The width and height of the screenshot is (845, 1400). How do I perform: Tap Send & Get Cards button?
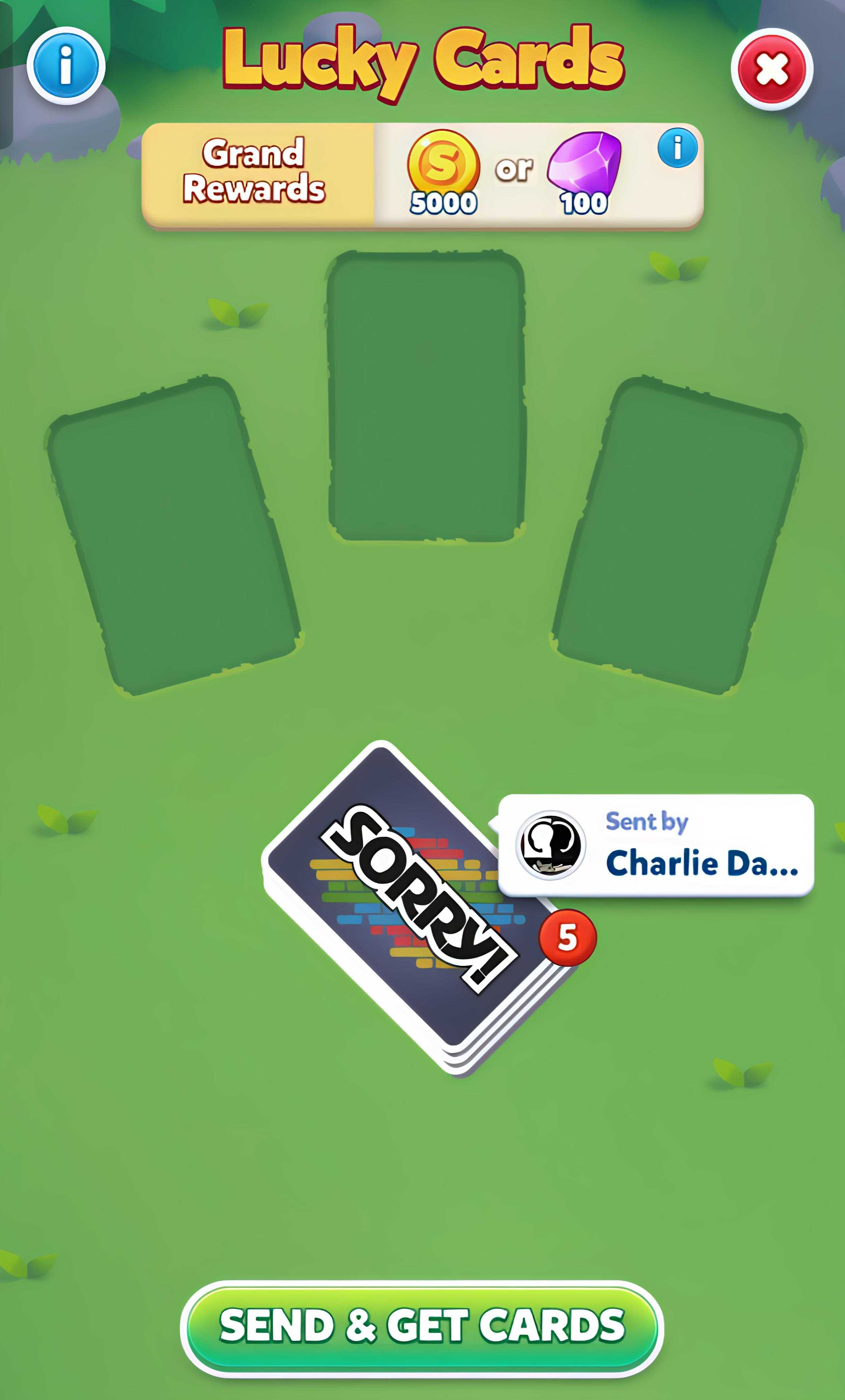point(421,1325)
